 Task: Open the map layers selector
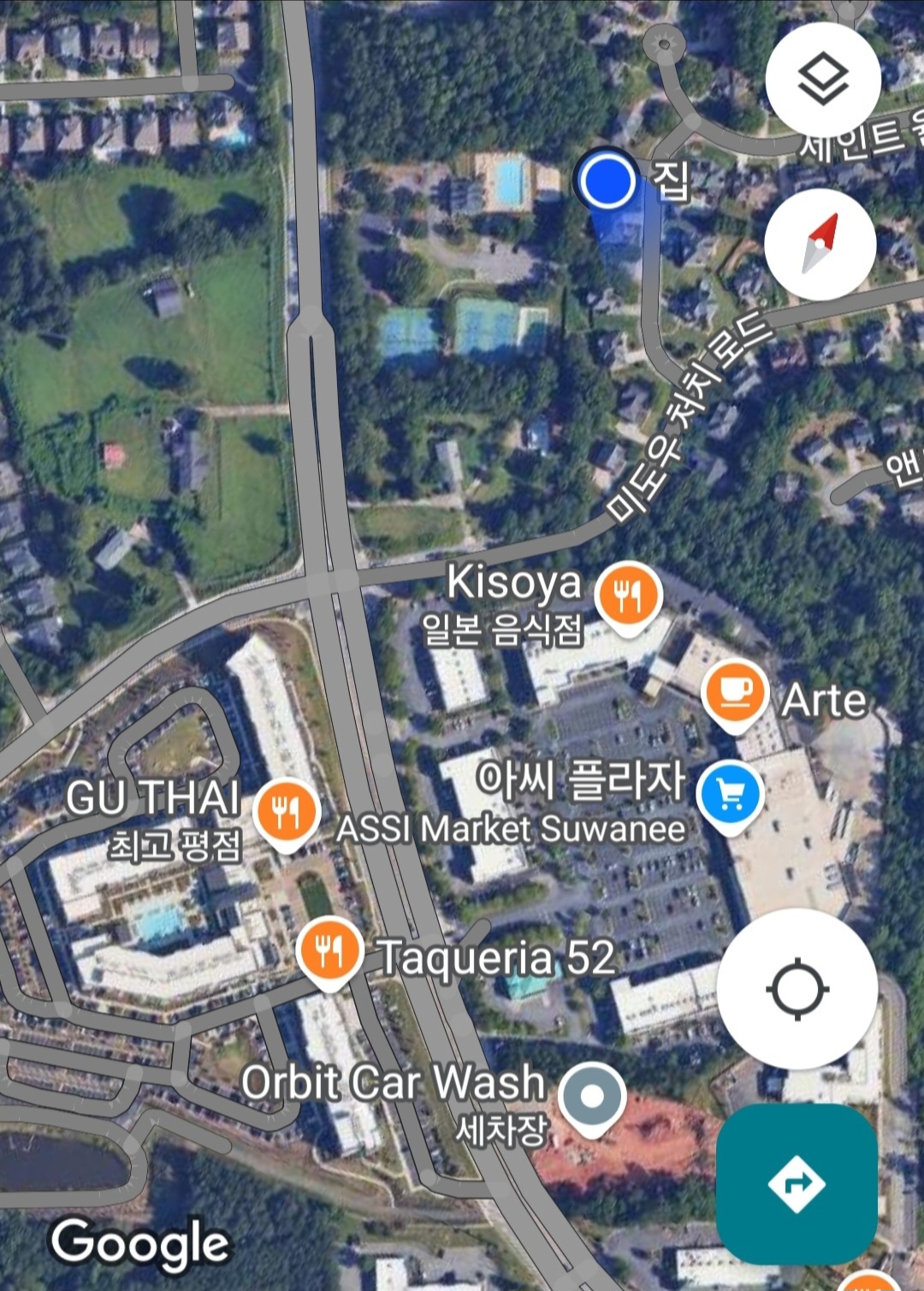pyautogui.click(x=822, y=79)
